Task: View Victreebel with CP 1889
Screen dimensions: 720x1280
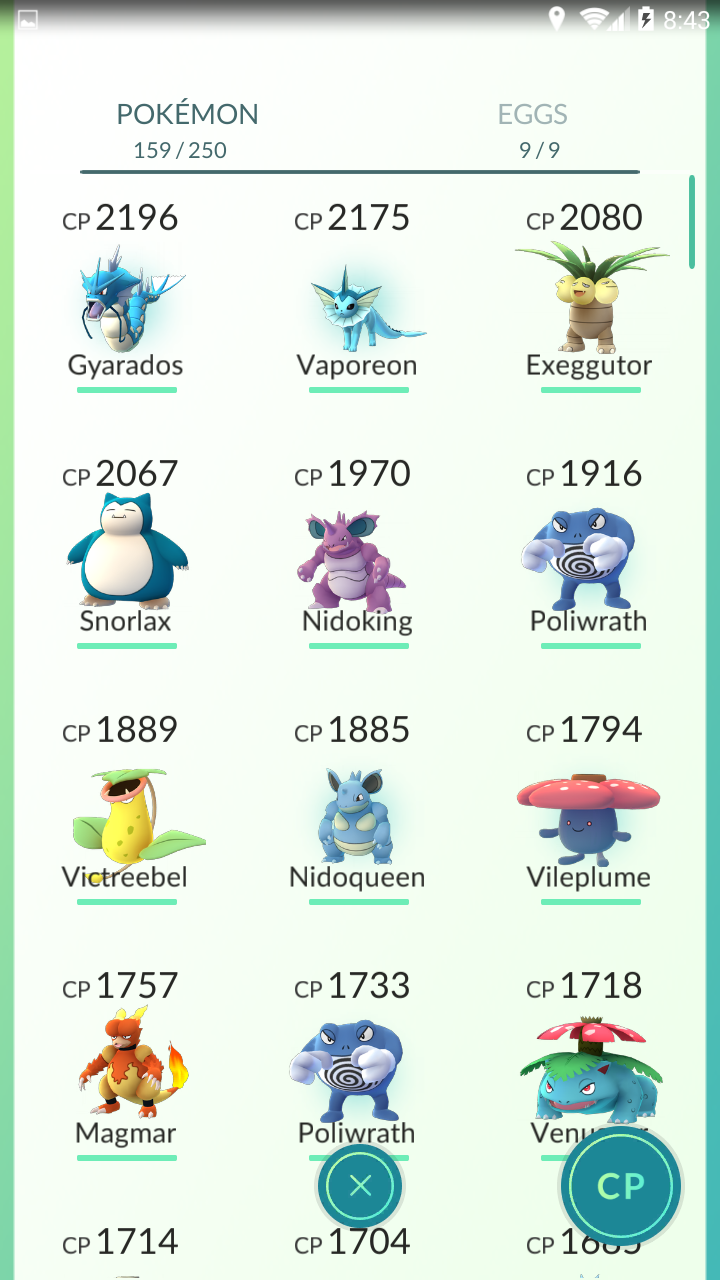Action: tap(126, 808)
